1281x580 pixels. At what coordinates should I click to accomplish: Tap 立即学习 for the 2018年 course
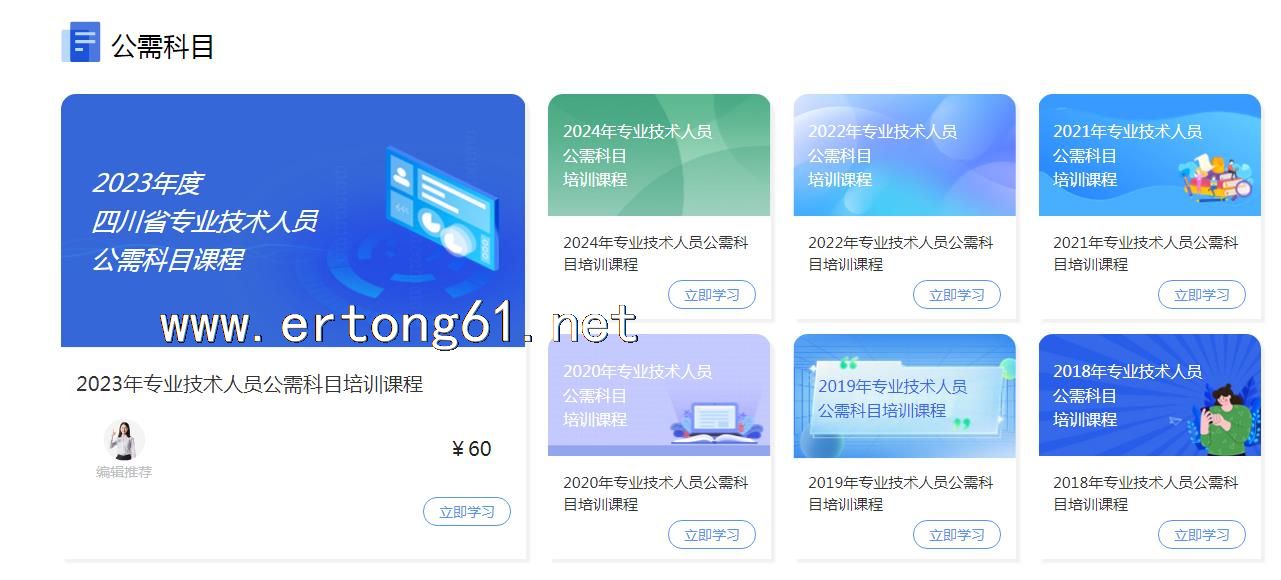point(1202,535)
